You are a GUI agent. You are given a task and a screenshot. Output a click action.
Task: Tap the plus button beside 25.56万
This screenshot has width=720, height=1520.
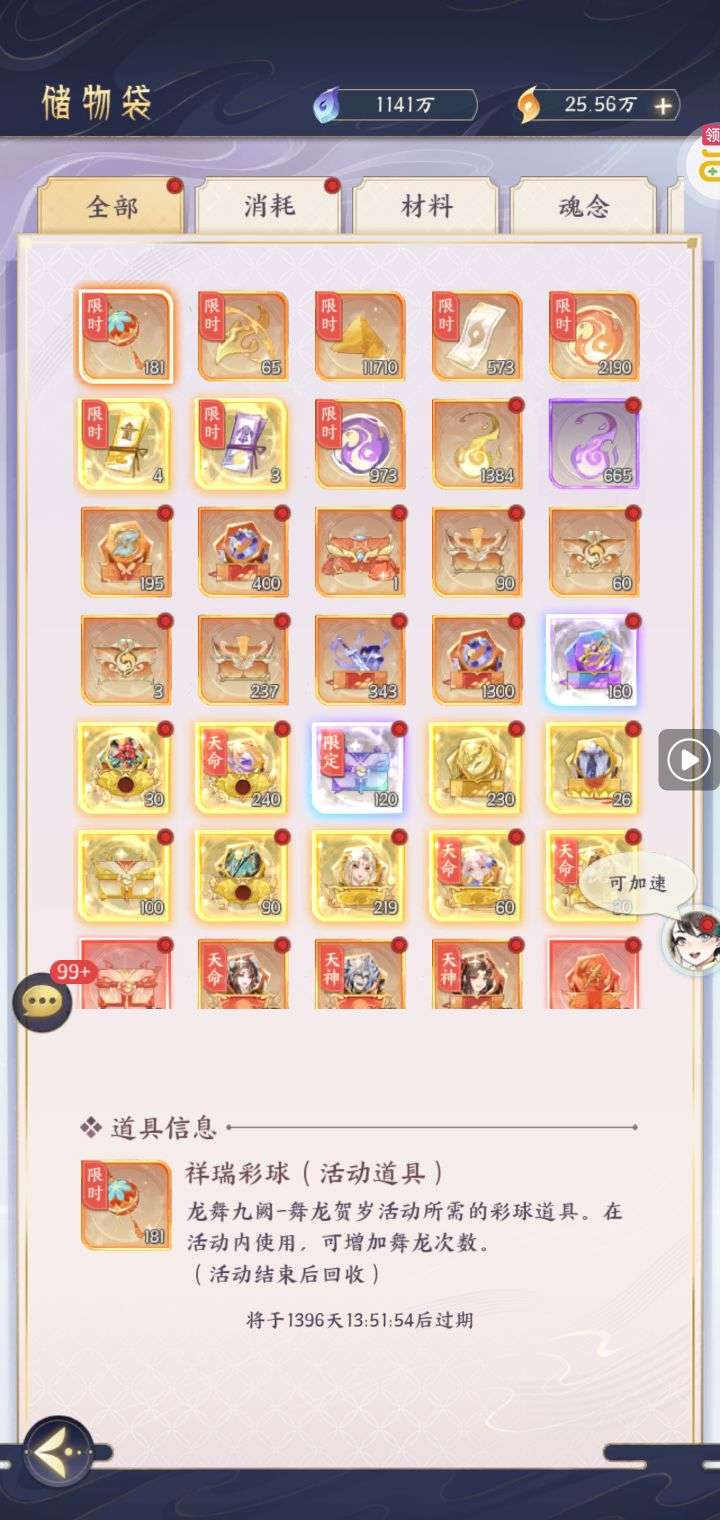click(662, 105)
